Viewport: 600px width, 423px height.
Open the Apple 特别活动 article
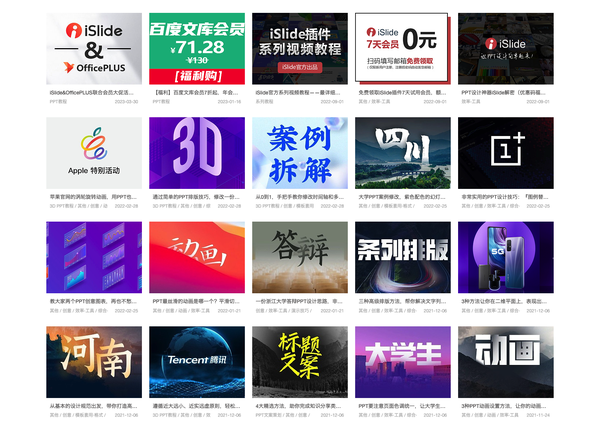click(x=94, y=153)
